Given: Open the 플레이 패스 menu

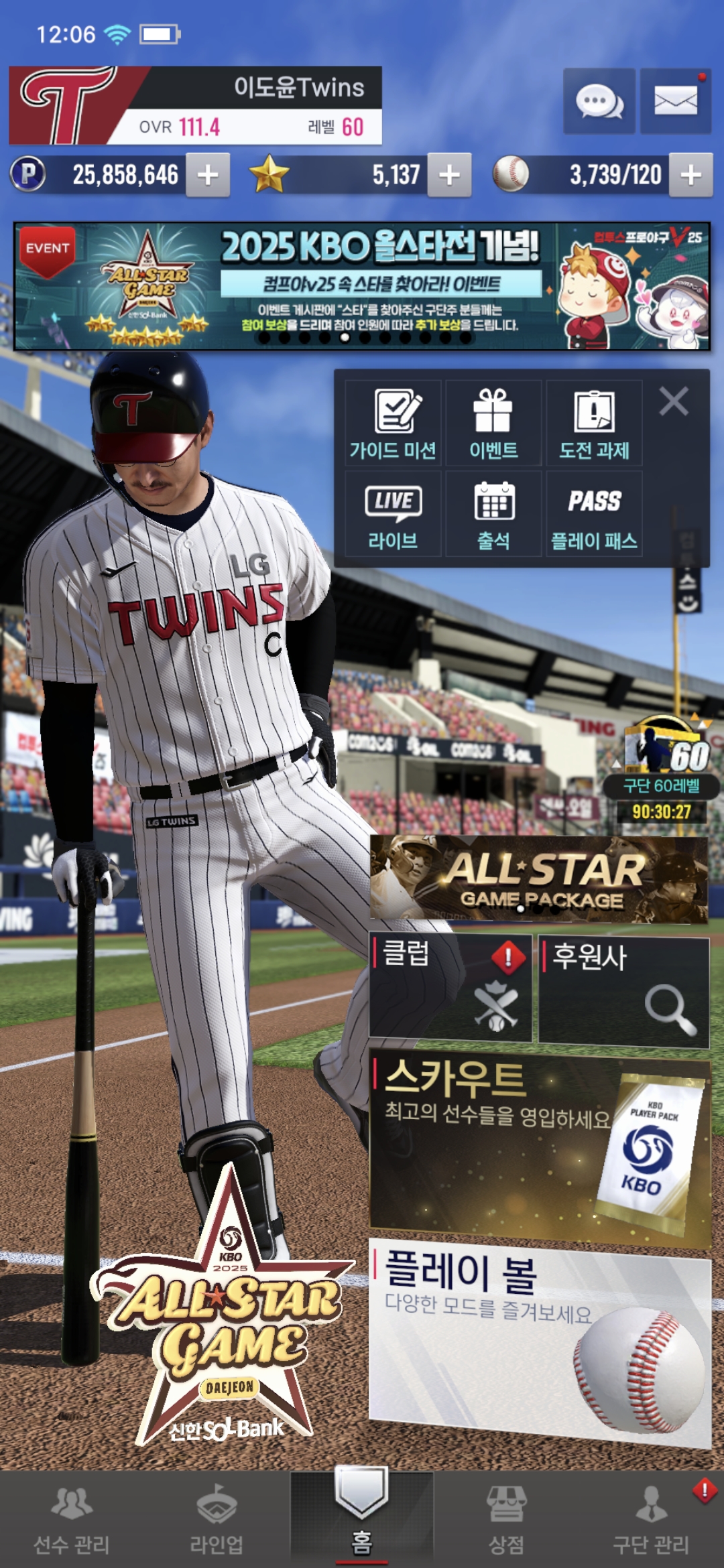Looking at the screenshot, I should [594, 515].
